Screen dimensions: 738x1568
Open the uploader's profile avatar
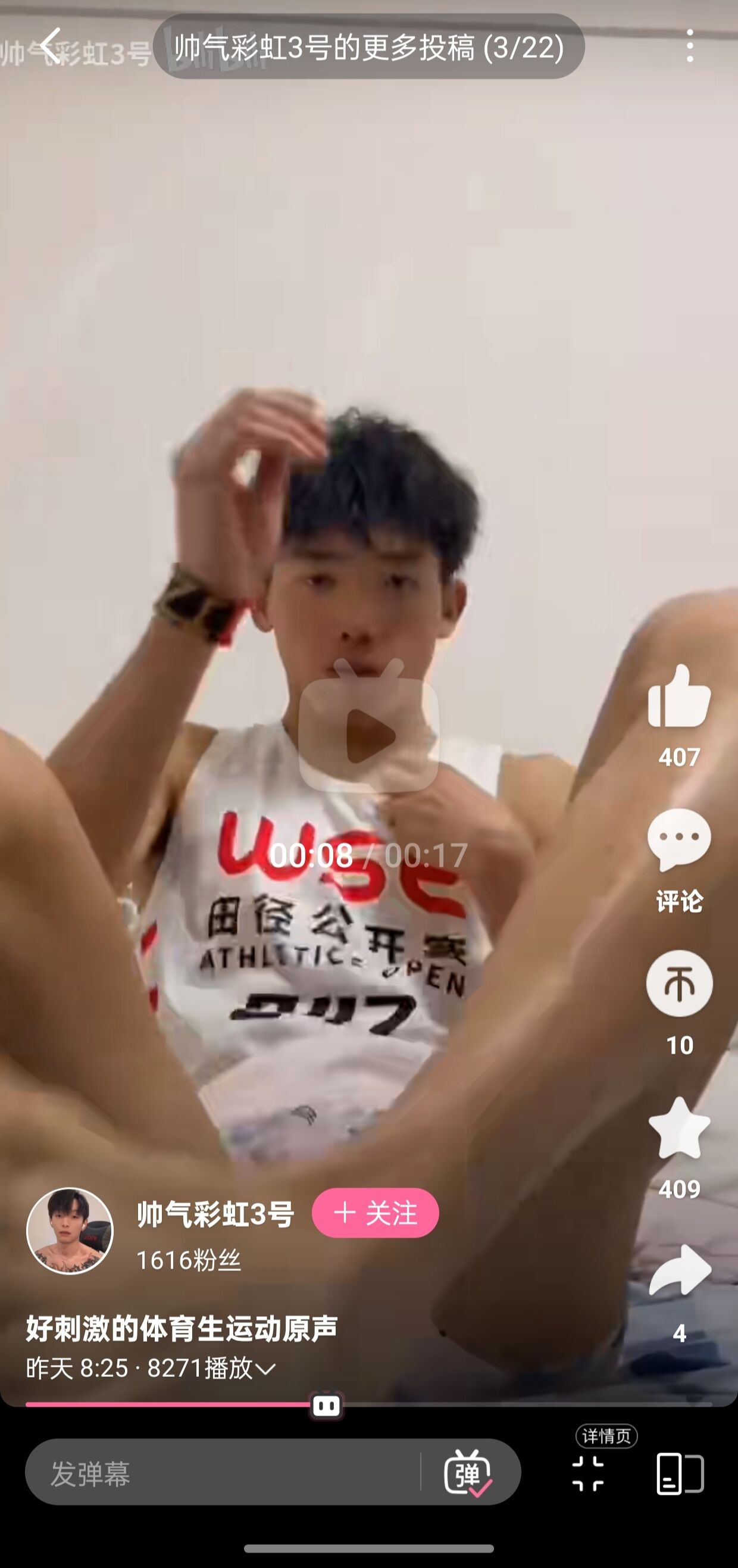(x=70, y=1230)
